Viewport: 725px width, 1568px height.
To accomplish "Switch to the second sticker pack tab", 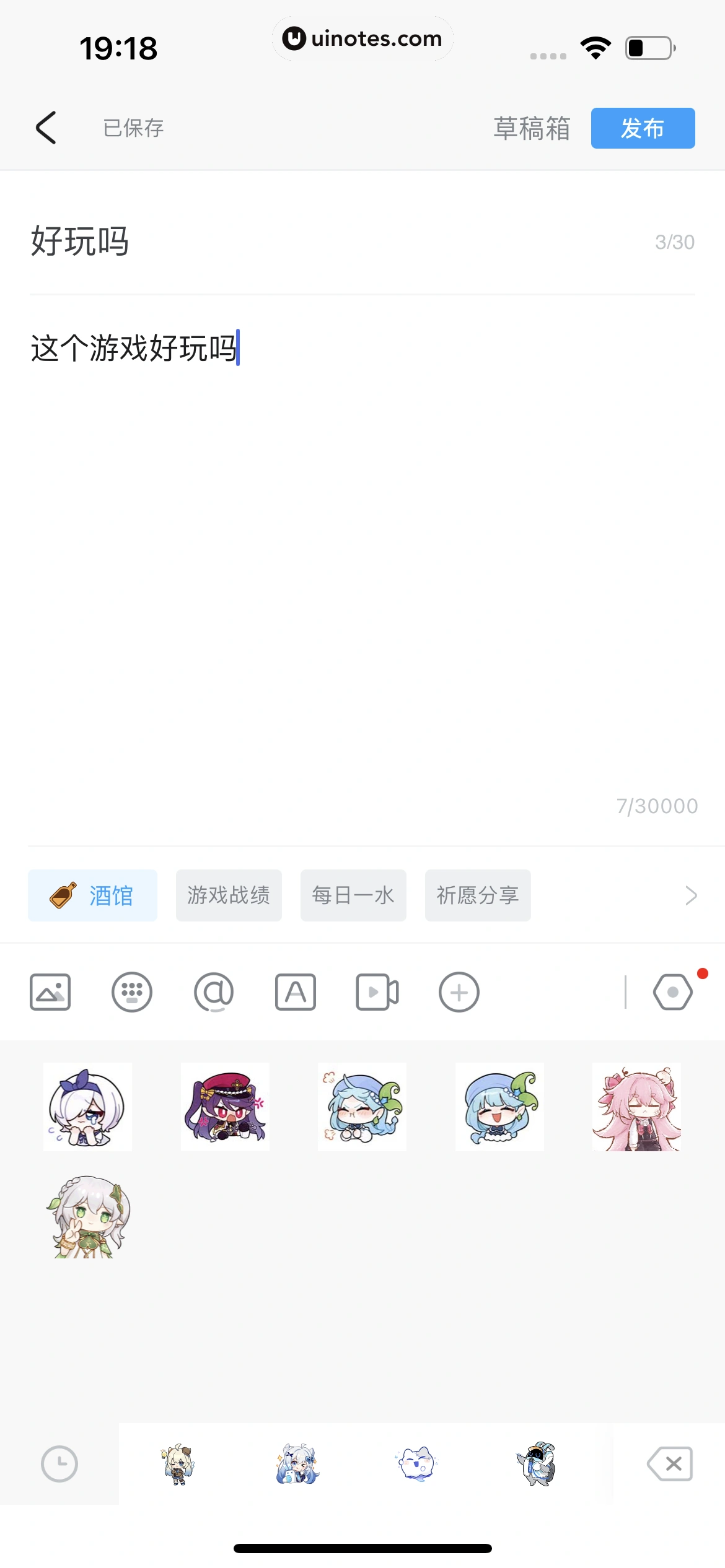I will 297,1463.
